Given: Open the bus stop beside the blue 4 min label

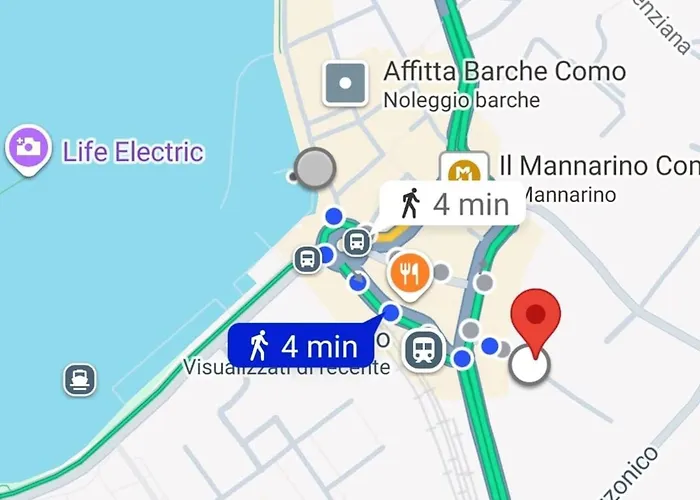Looking at the screenshot, I should tap(424, 350).
